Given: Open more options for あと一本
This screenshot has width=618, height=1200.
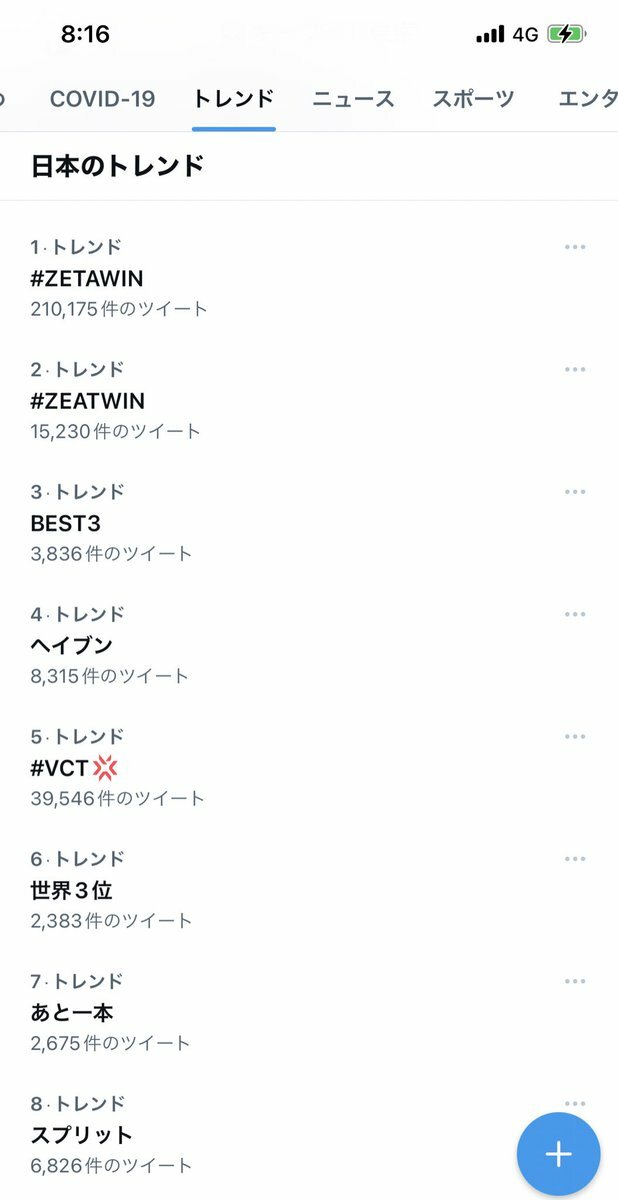Looking at the screenshot, I should (575, 981).
